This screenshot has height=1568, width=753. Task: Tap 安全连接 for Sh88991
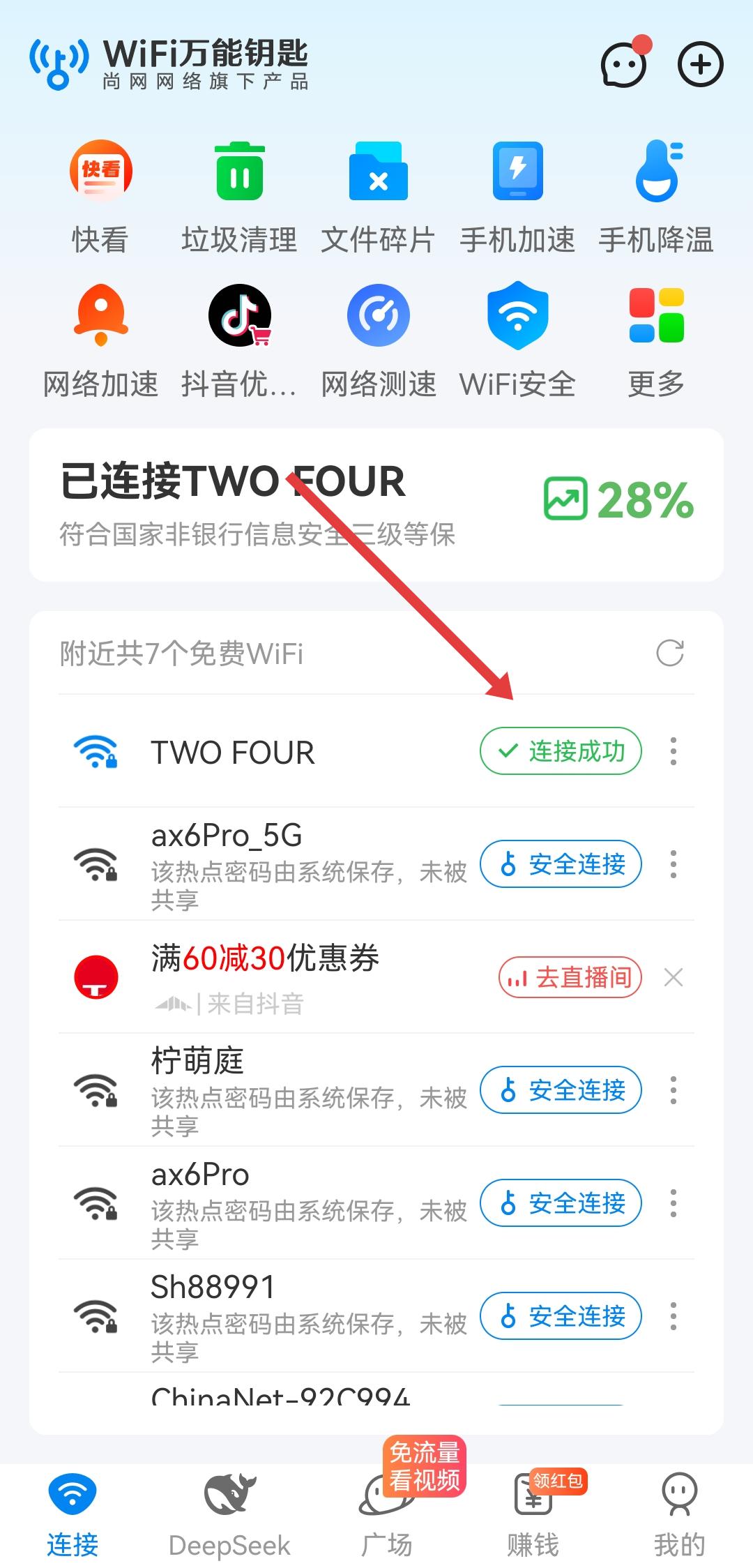coord(561,1316)
